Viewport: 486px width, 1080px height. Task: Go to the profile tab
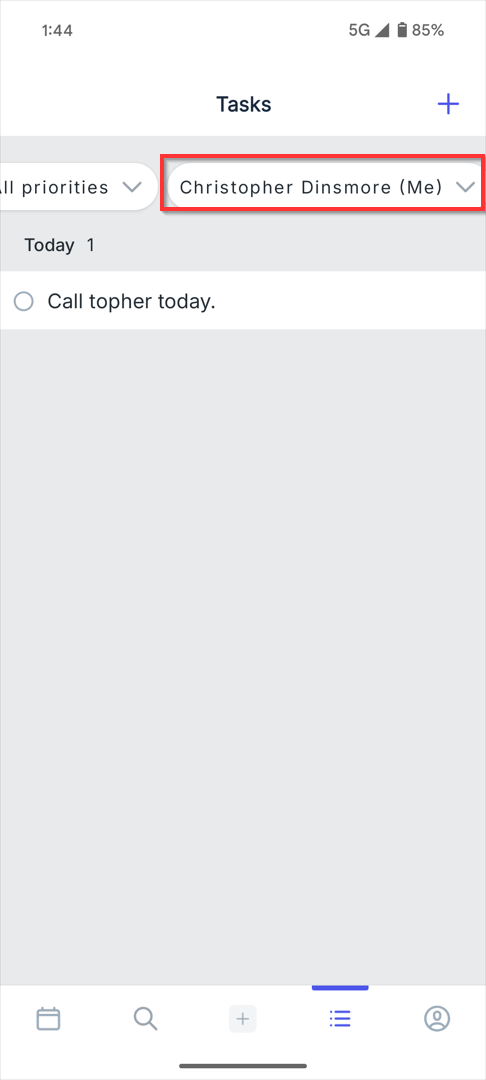point(437,1019)
